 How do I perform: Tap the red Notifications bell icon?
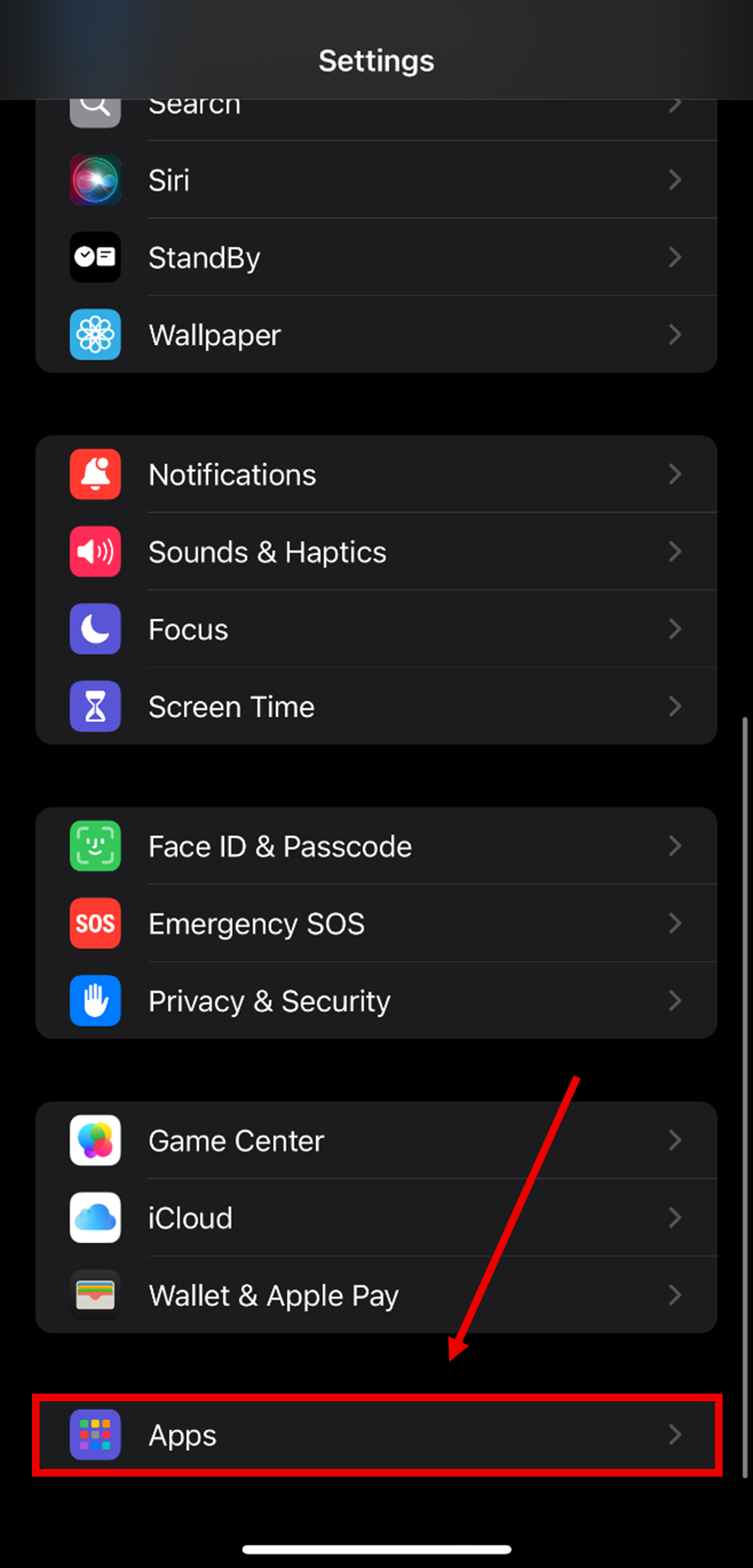coord(94,474)
